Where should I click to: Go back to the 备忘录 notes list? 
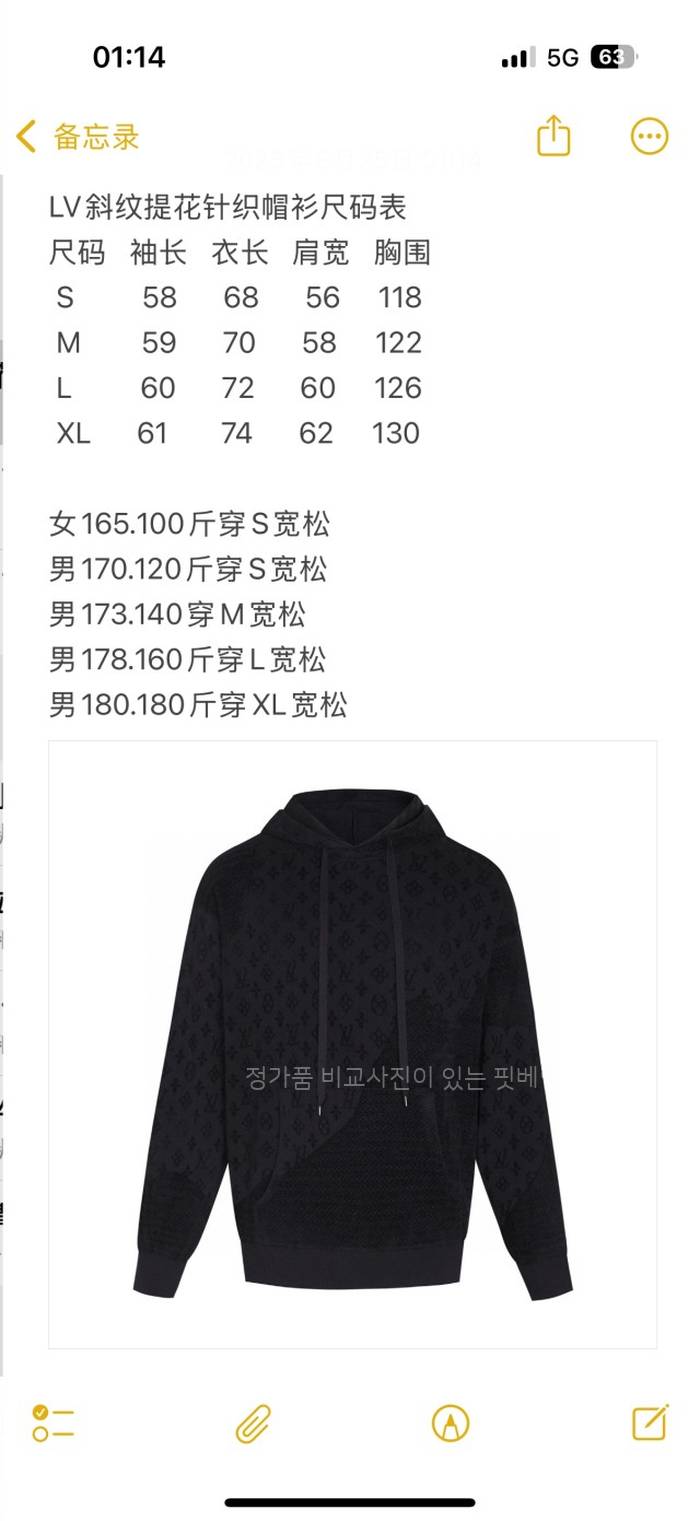pyautogui.click(x=77, y=137)
